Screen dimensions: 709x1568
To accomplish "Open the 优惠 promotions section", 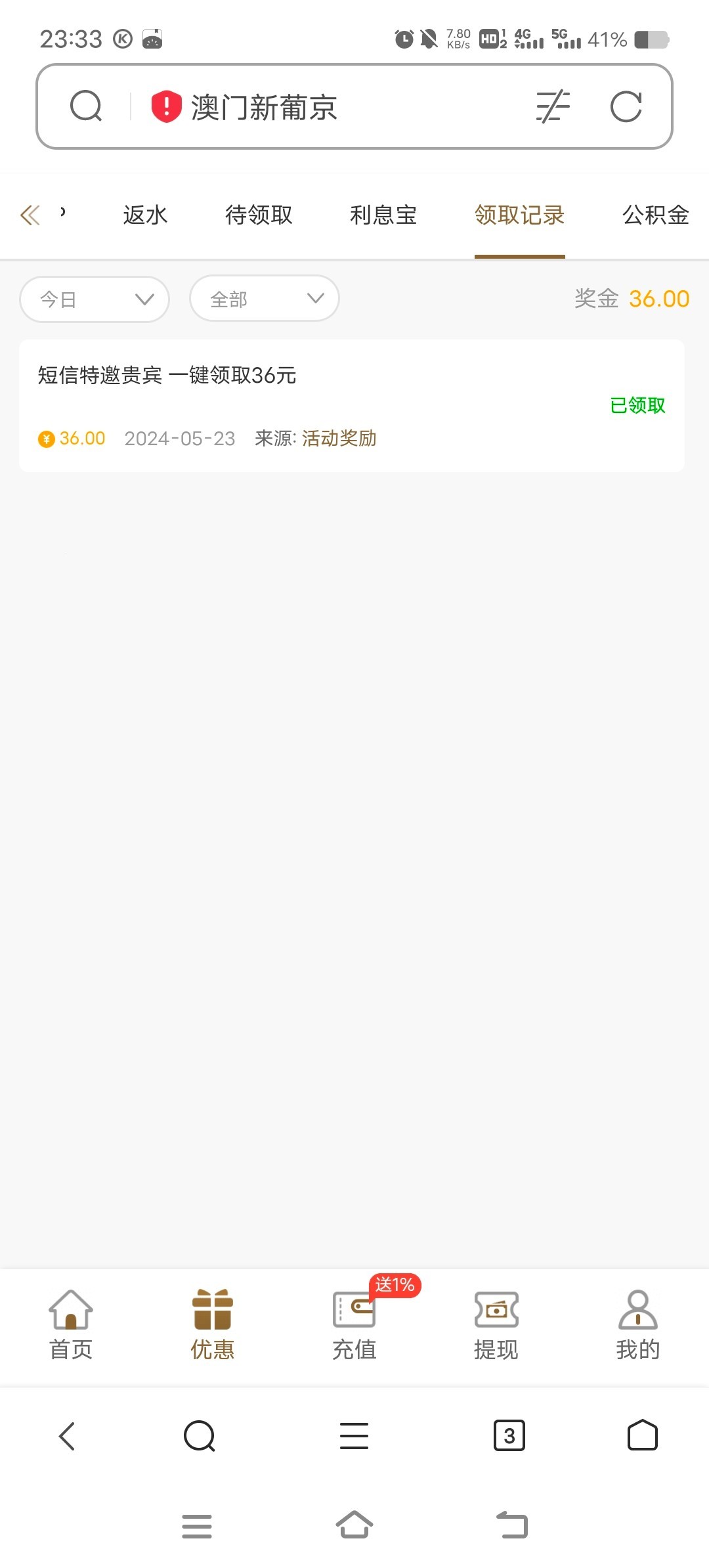I will coord(212,1324).
